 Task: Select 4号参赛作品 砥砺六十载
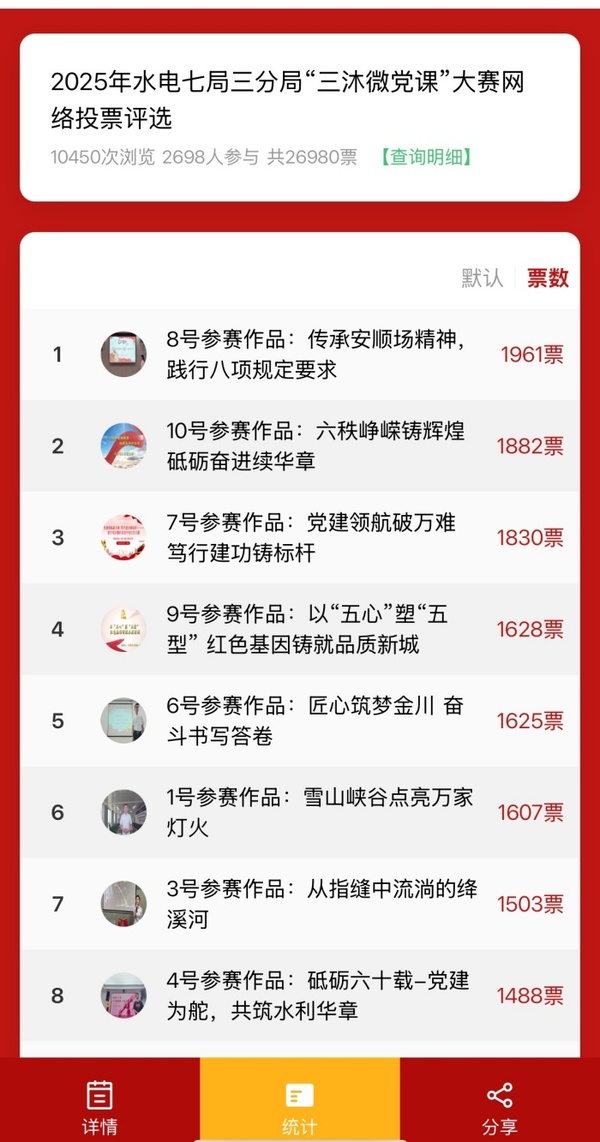(315, 996)
